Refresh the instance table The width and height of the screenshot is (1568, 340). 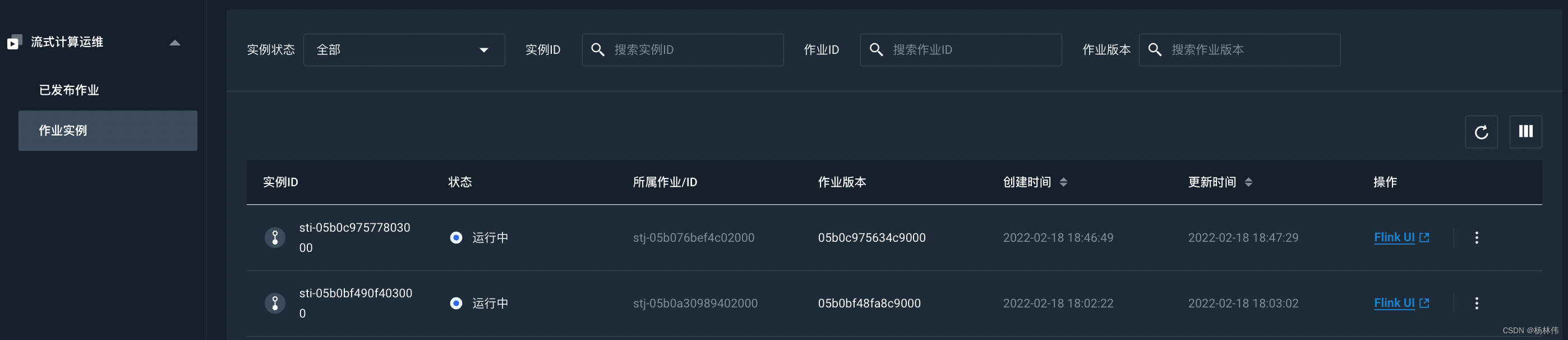pyautogui.click(x=1481, y=132)
